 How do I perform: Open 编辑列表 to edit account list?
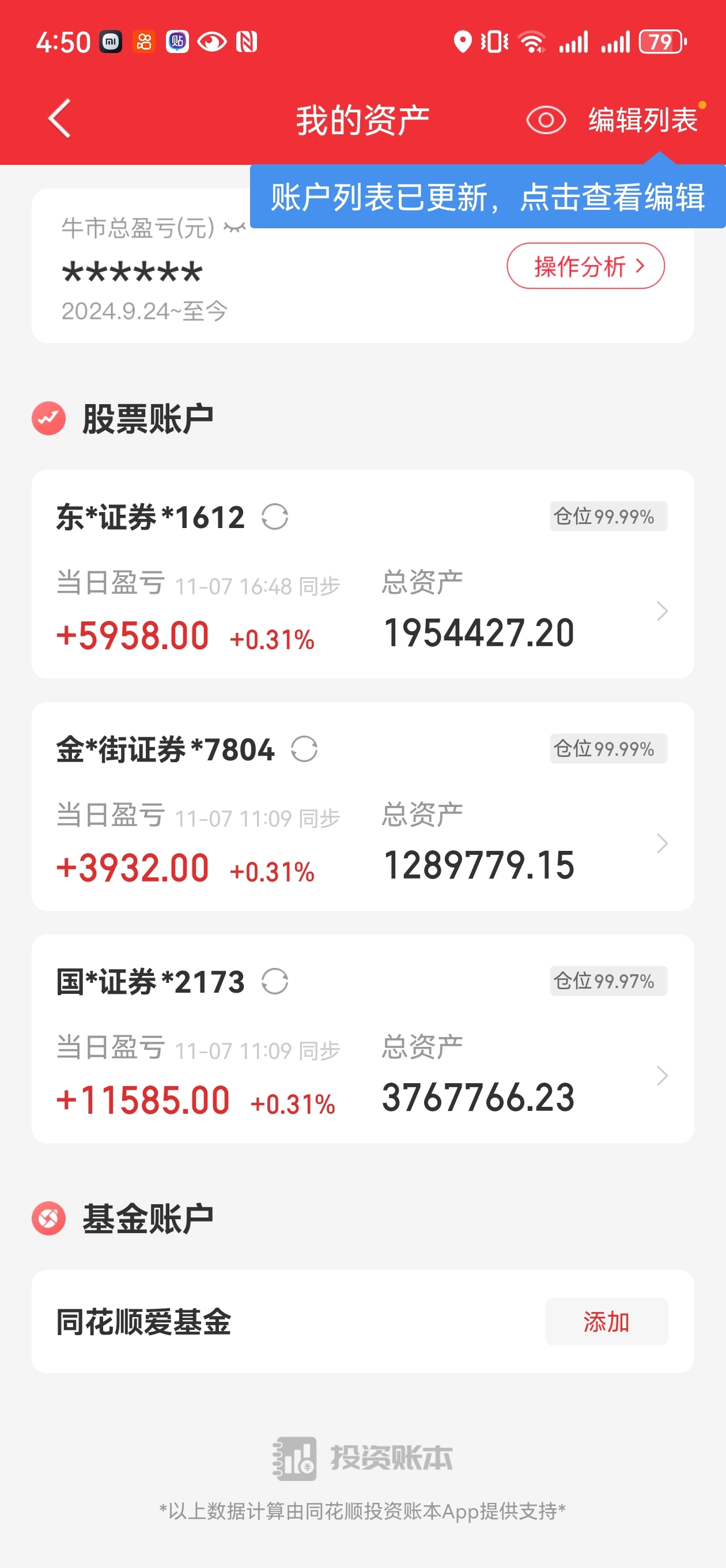pos(642,120)
